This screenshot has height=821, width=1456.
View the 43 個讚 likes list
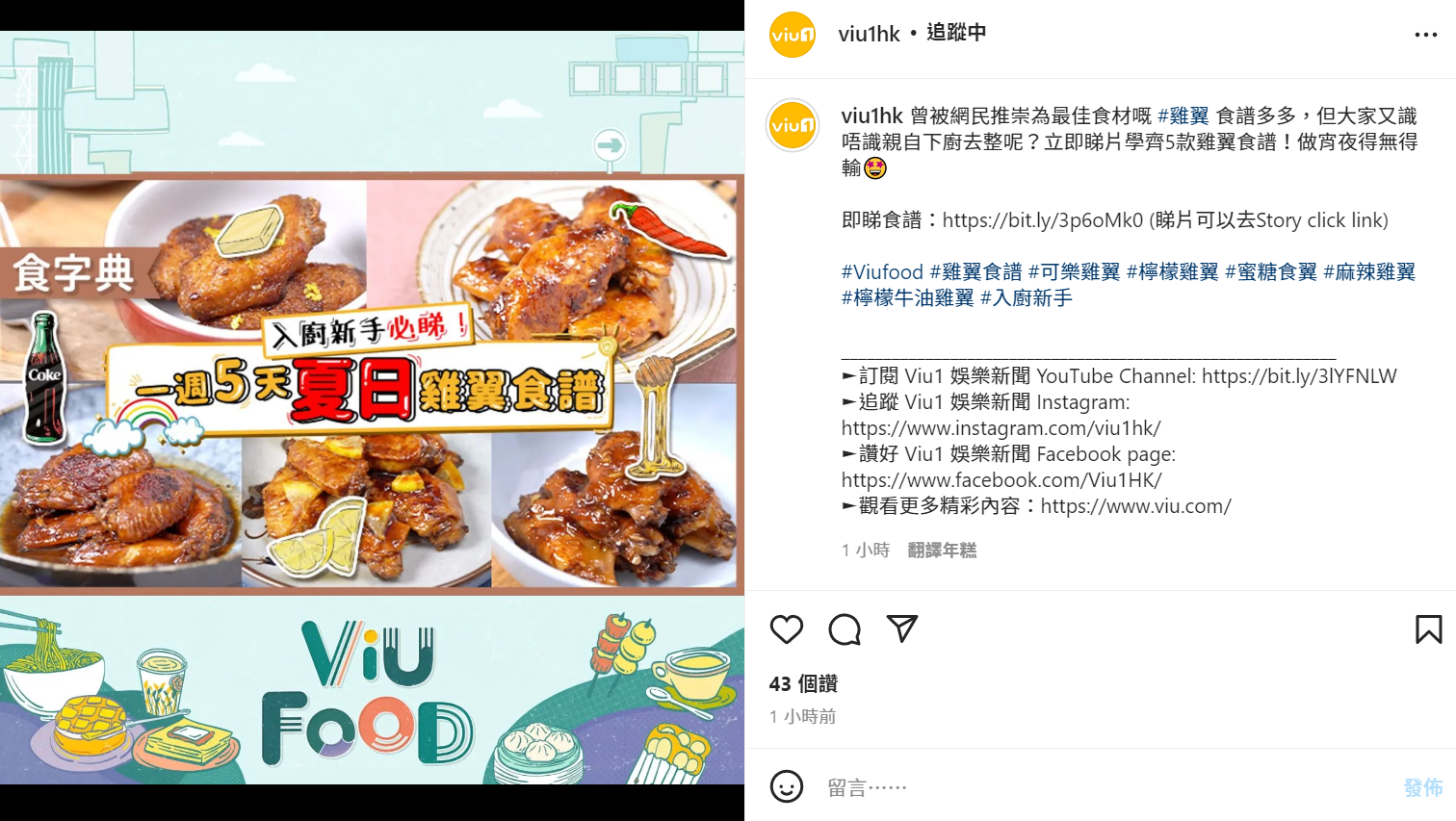pos(803,683)
